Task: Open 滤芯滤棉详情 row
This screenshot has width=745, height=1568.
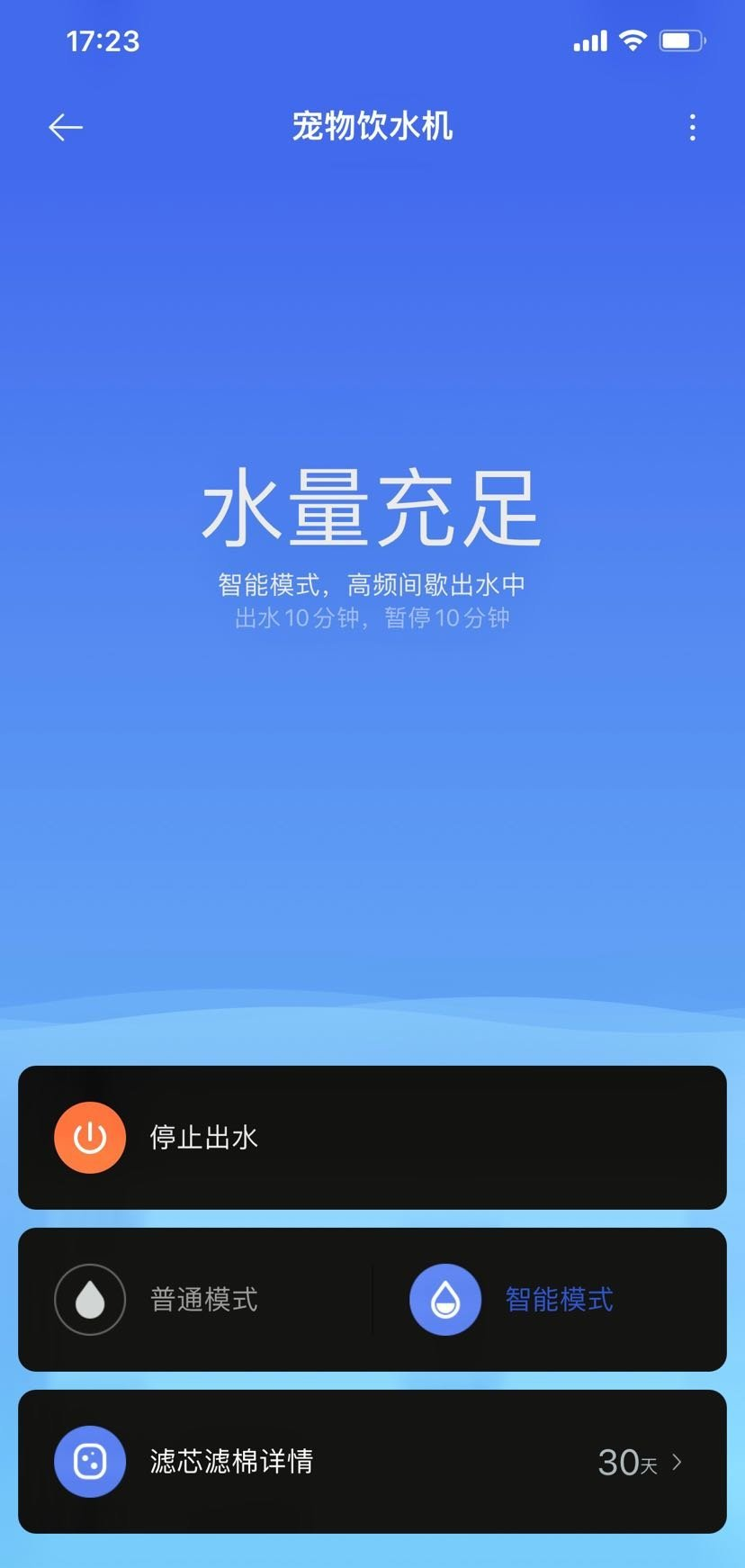Action: [x=372, y=1462]
